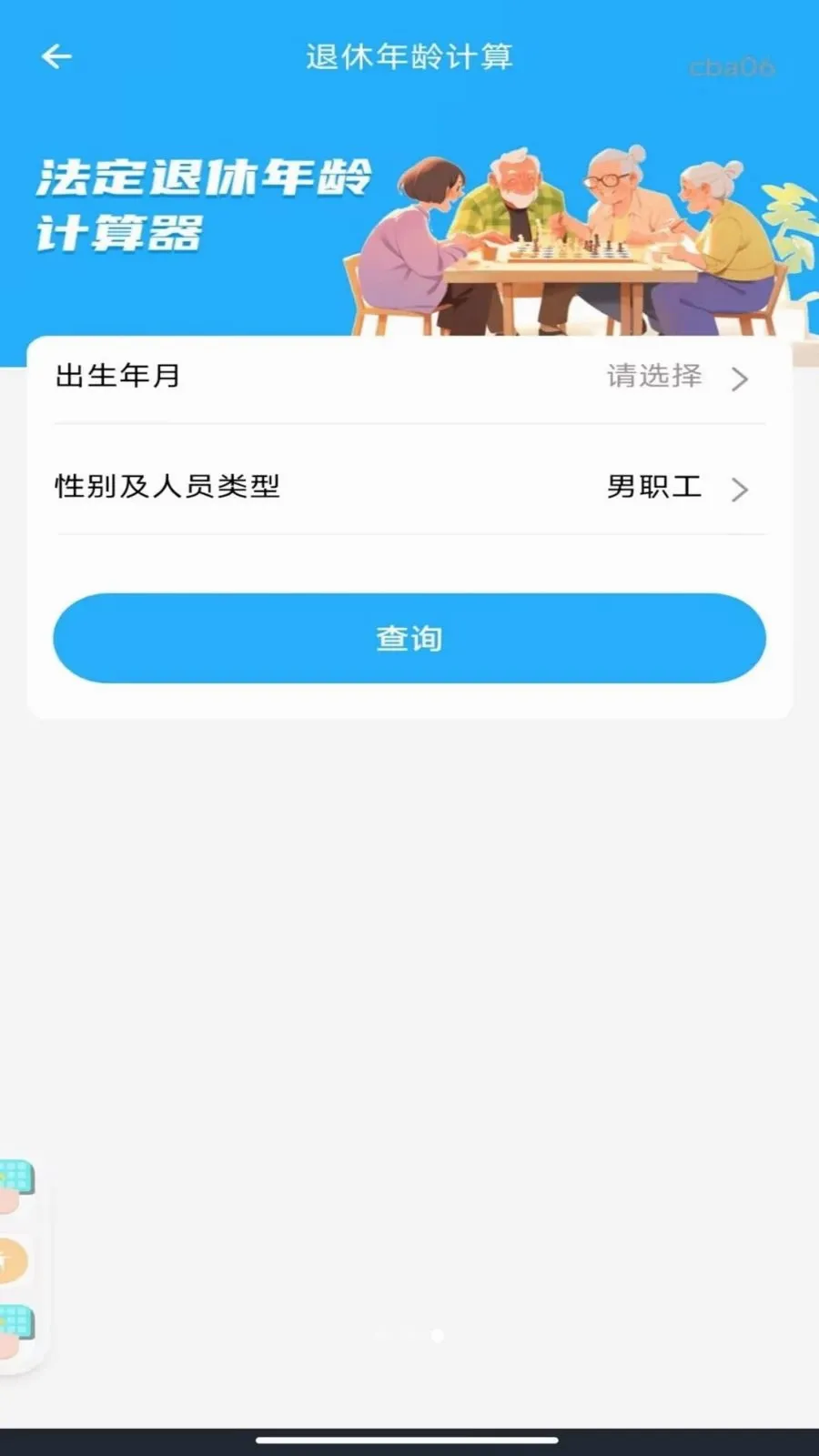Change 性别及人员类型 from 男职工
819x1456 pixels.
(x=409, y=487)
